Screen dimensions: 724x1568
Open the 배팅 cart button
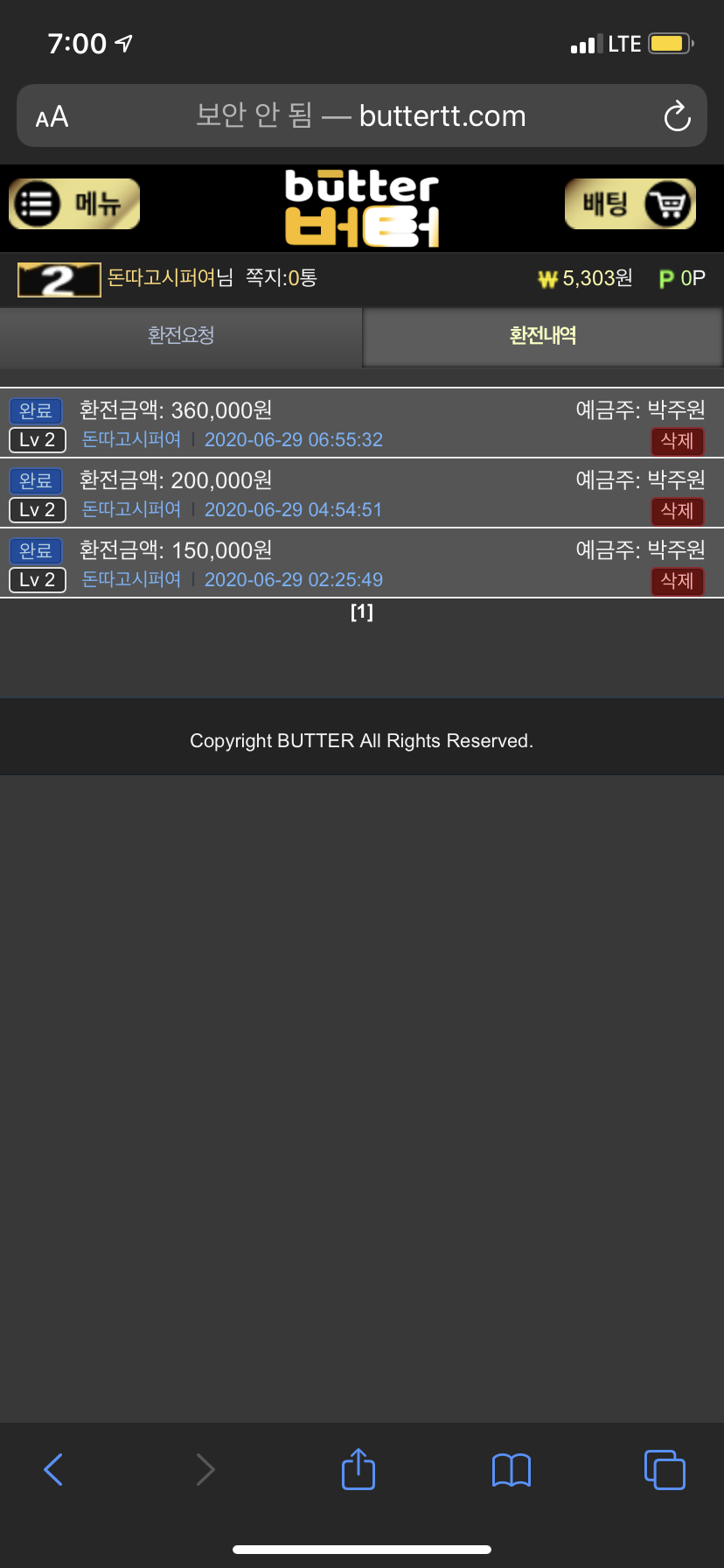[x=630, y=204]
